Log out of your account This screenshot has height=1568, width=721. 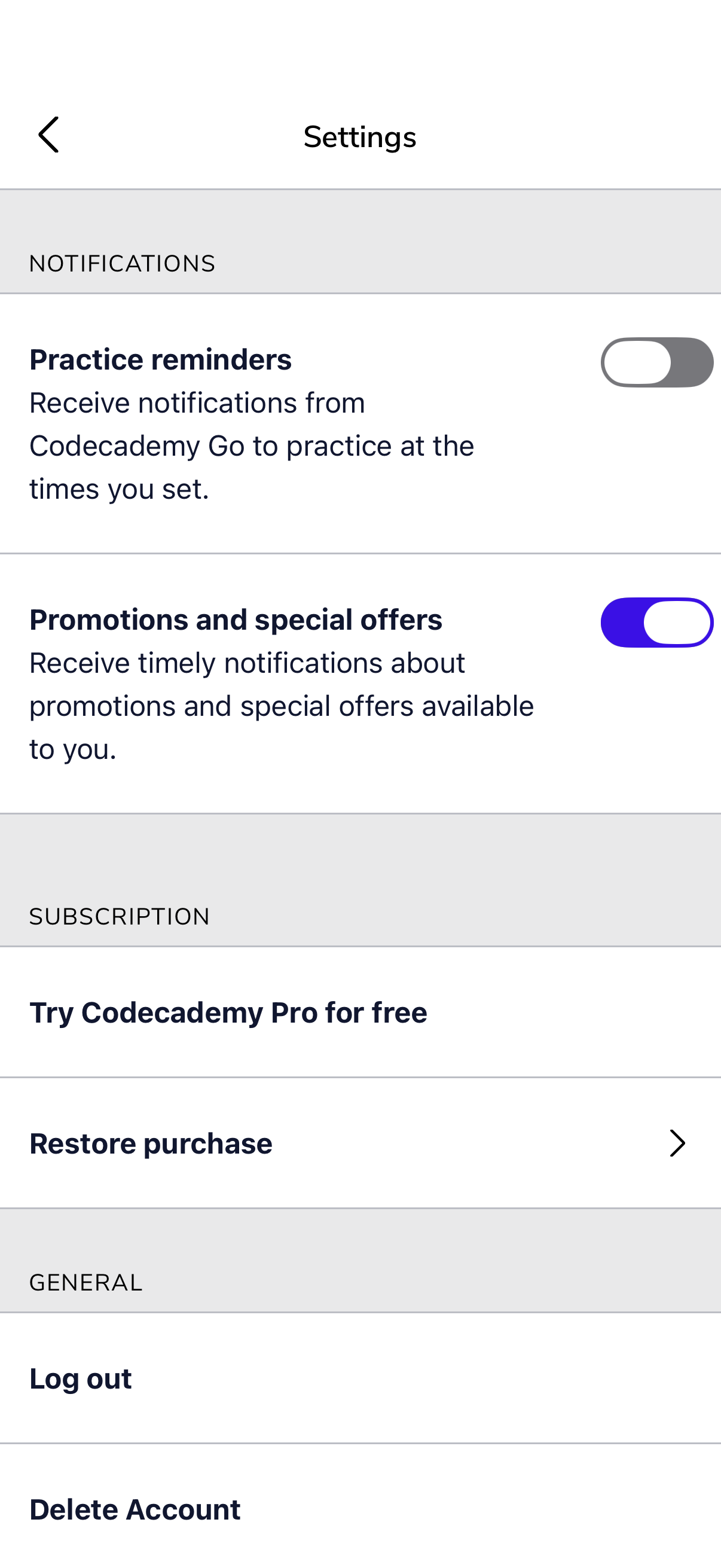(x=80, y=1378)
